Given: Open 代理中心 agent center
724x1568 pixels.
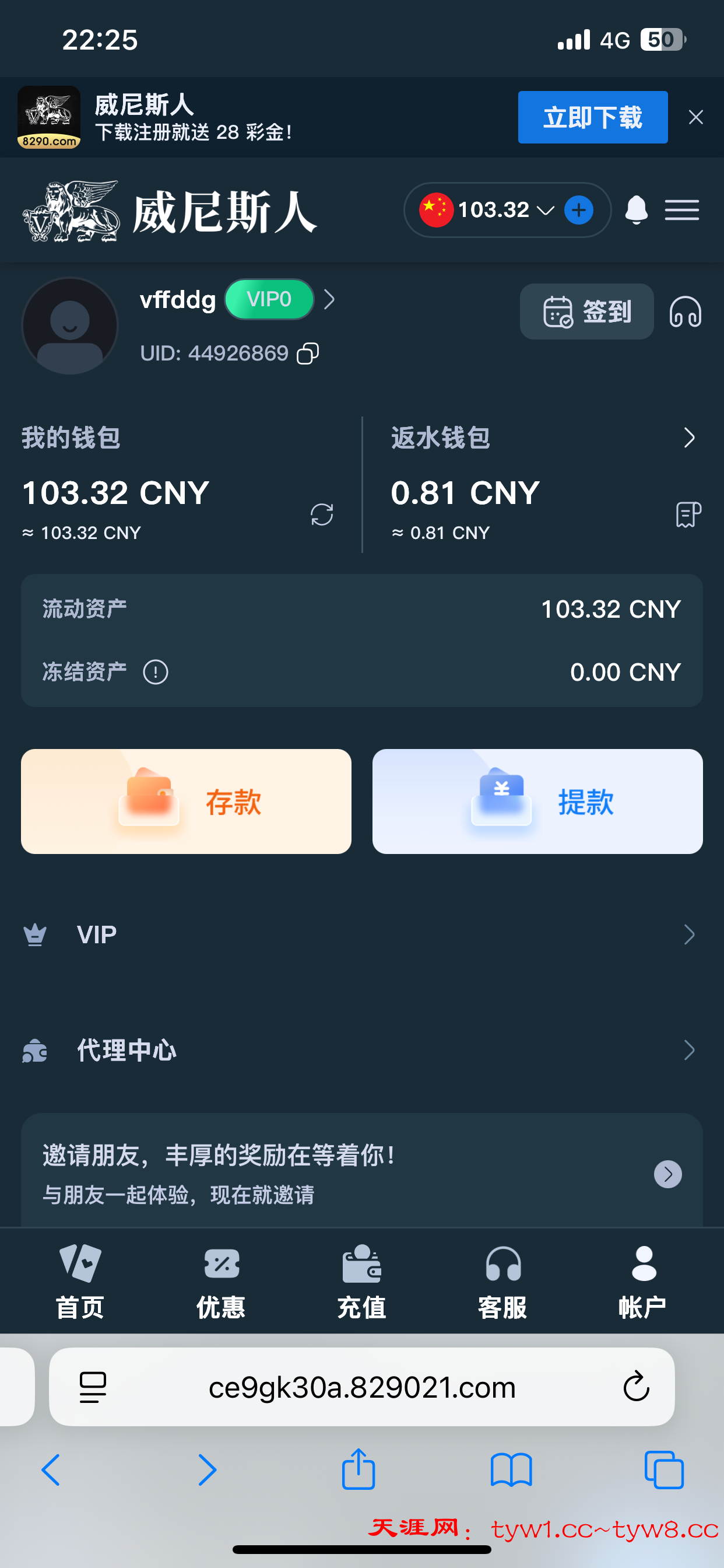Looking at the screenshot, I should 361,1050.
